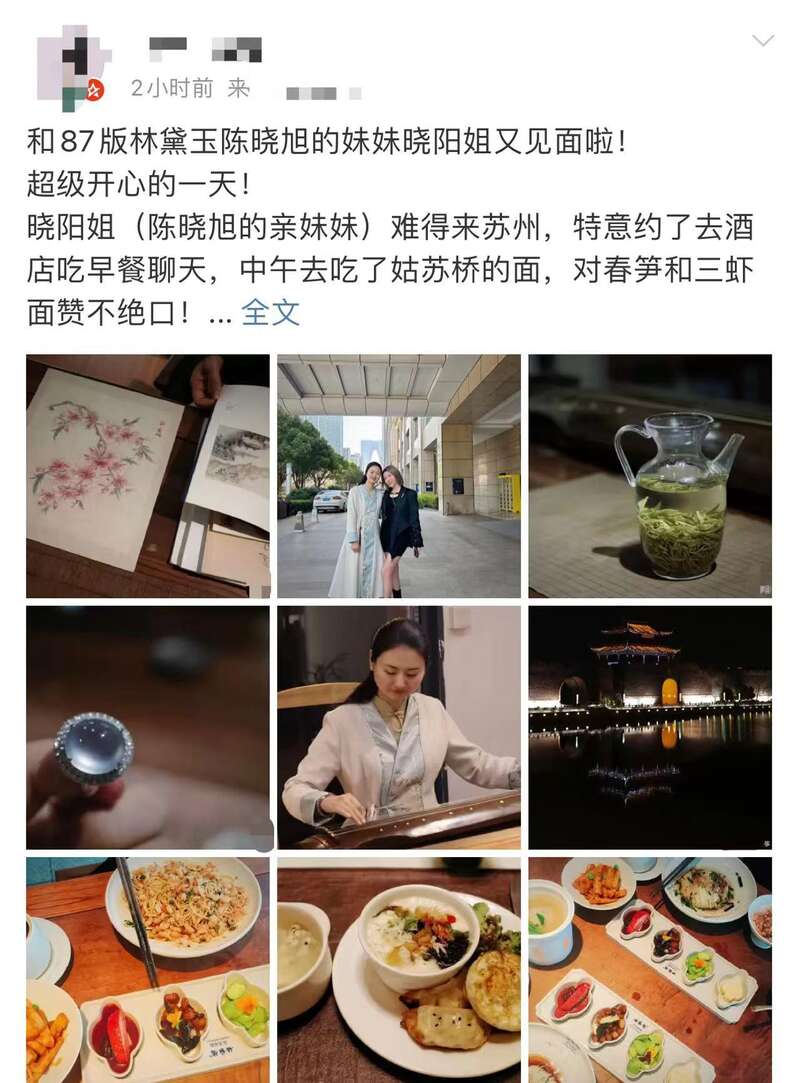View the photo of two women outdoors
The width and height of the screenshot is (800, 1083).
coord(399,476)
